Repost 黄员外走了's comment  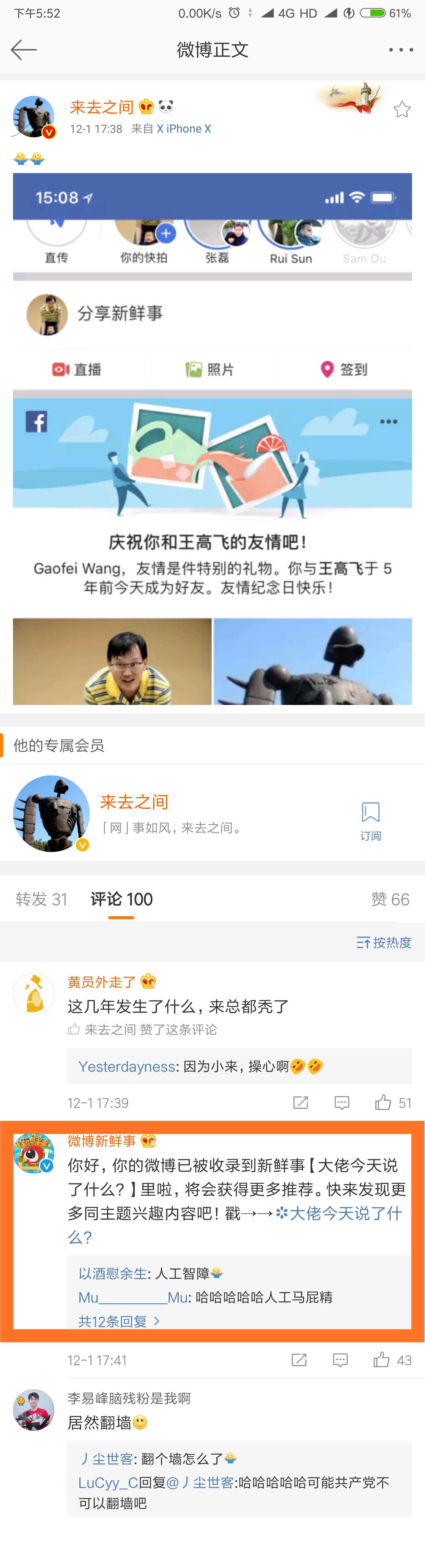(300, 1102)
